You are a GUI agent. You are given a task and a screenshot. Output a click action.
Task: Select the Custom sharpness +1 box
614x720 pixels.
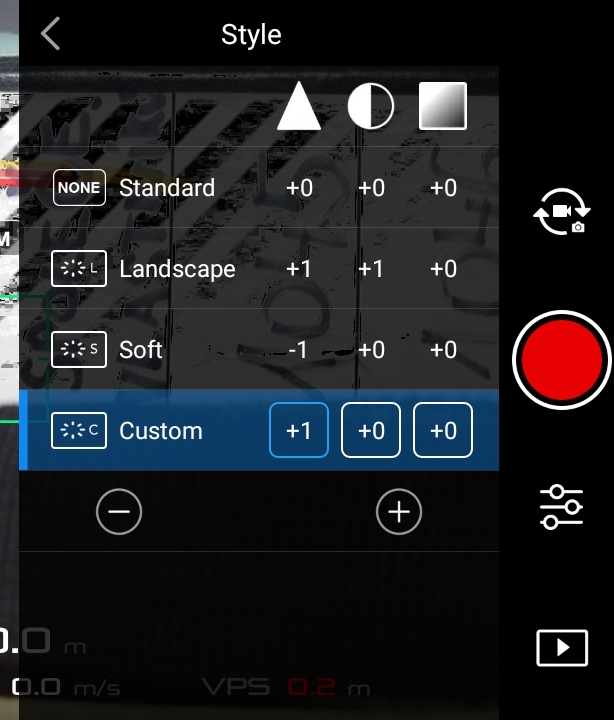point(299,431)
